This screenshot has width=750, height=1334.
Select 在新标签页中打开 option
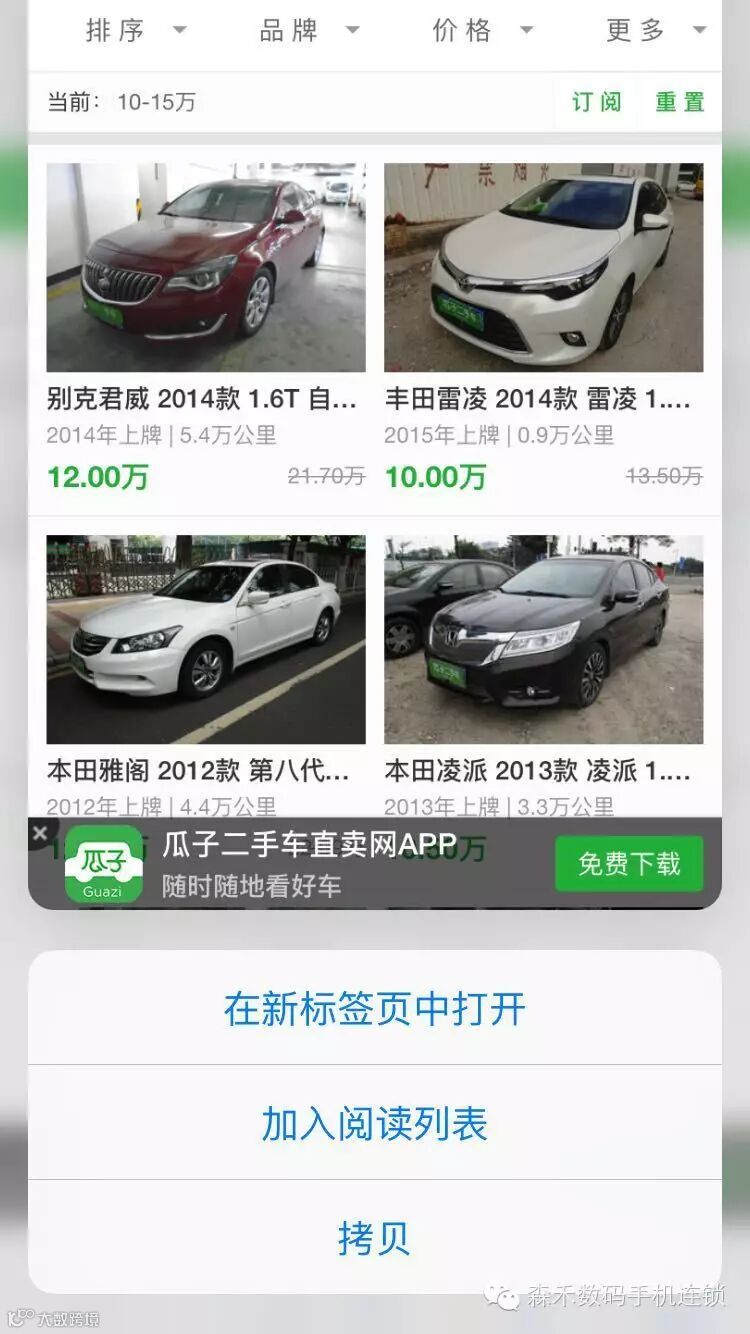(374, 1009)
